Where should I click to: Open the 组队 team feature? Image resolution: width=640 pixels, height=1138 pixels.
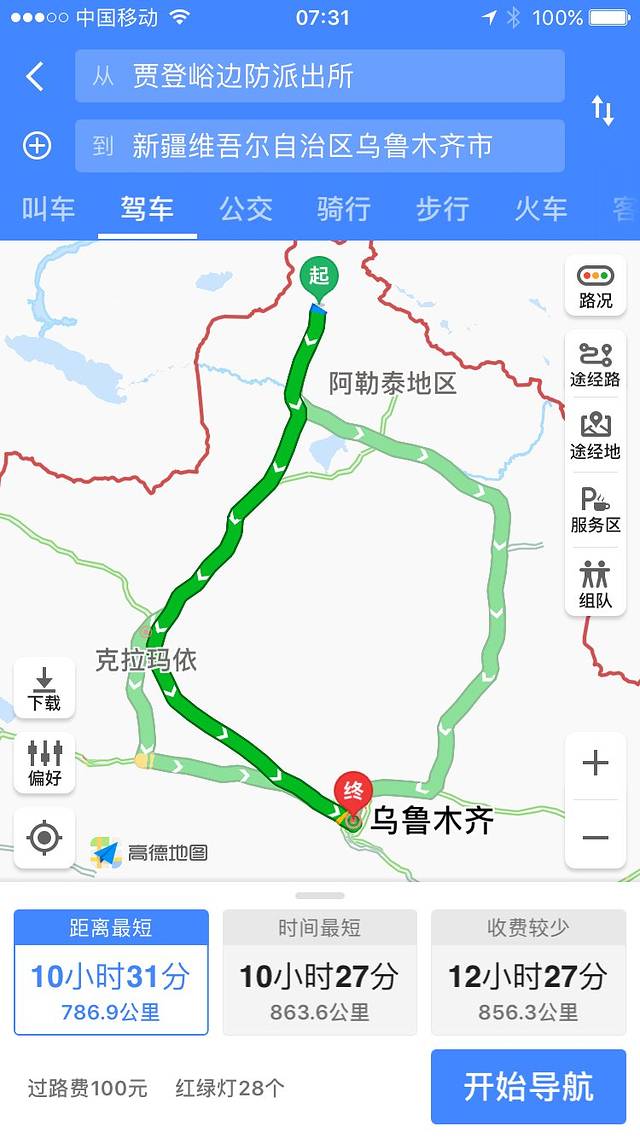point(595,584)
